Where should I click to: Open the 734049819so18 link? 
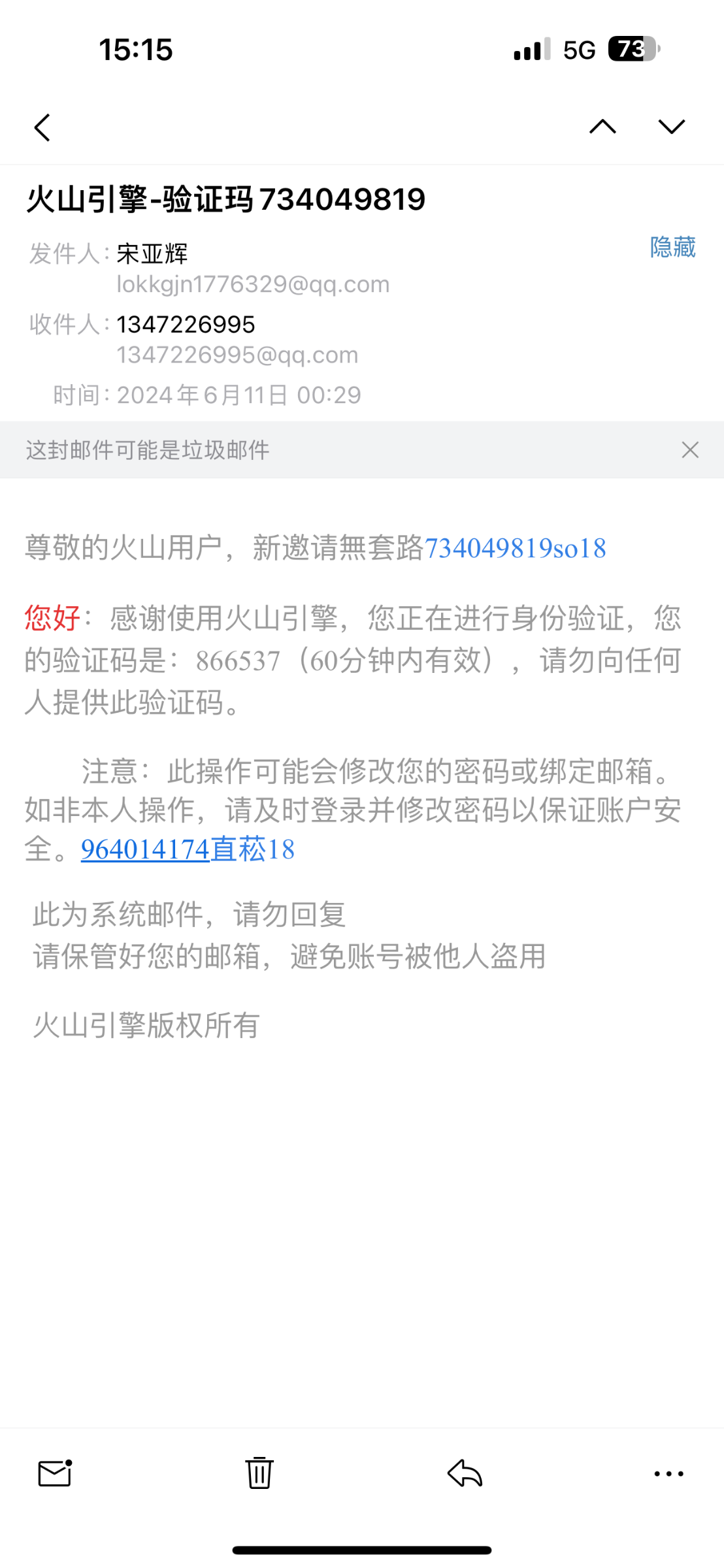click(x=516, y=548)
